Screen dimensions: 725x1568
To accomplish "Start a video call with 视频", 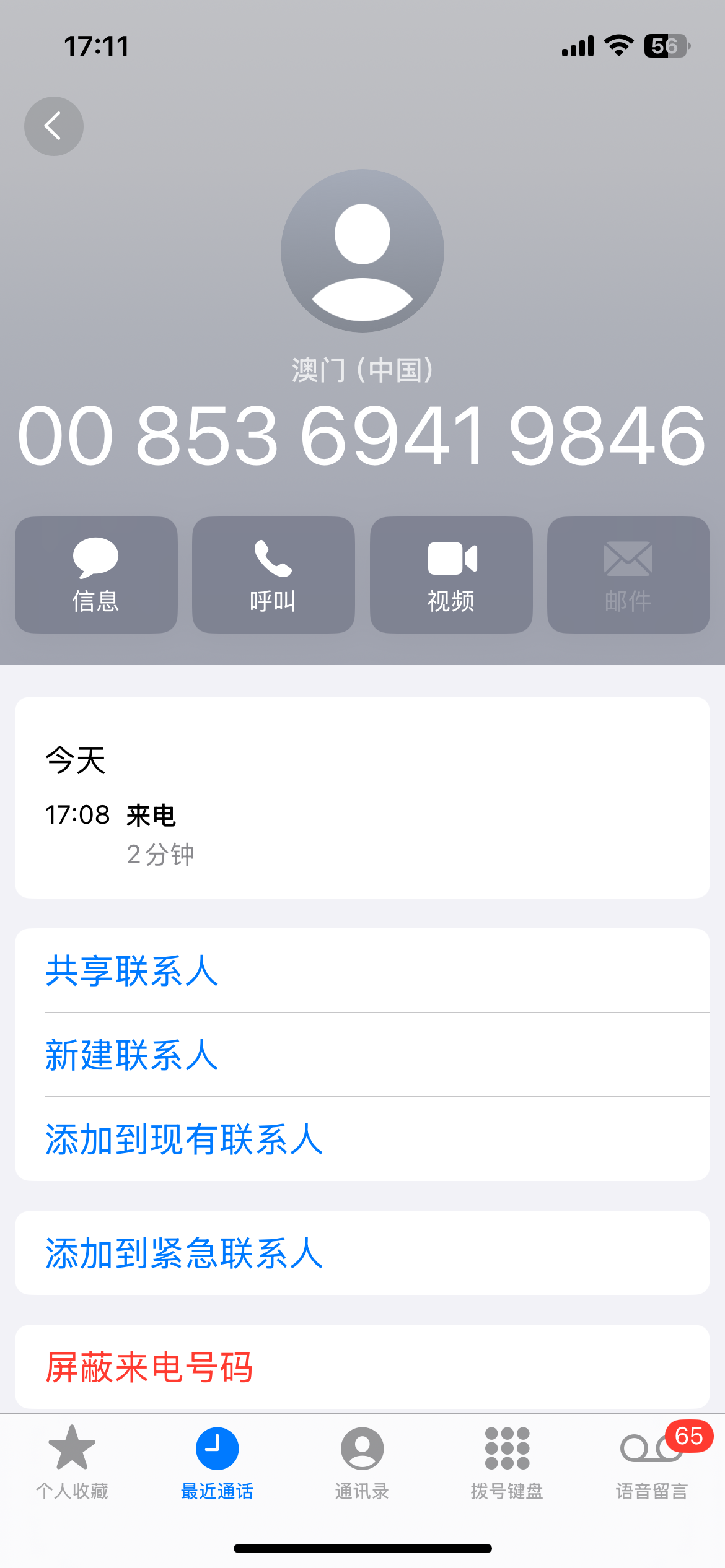I will 451,575.
